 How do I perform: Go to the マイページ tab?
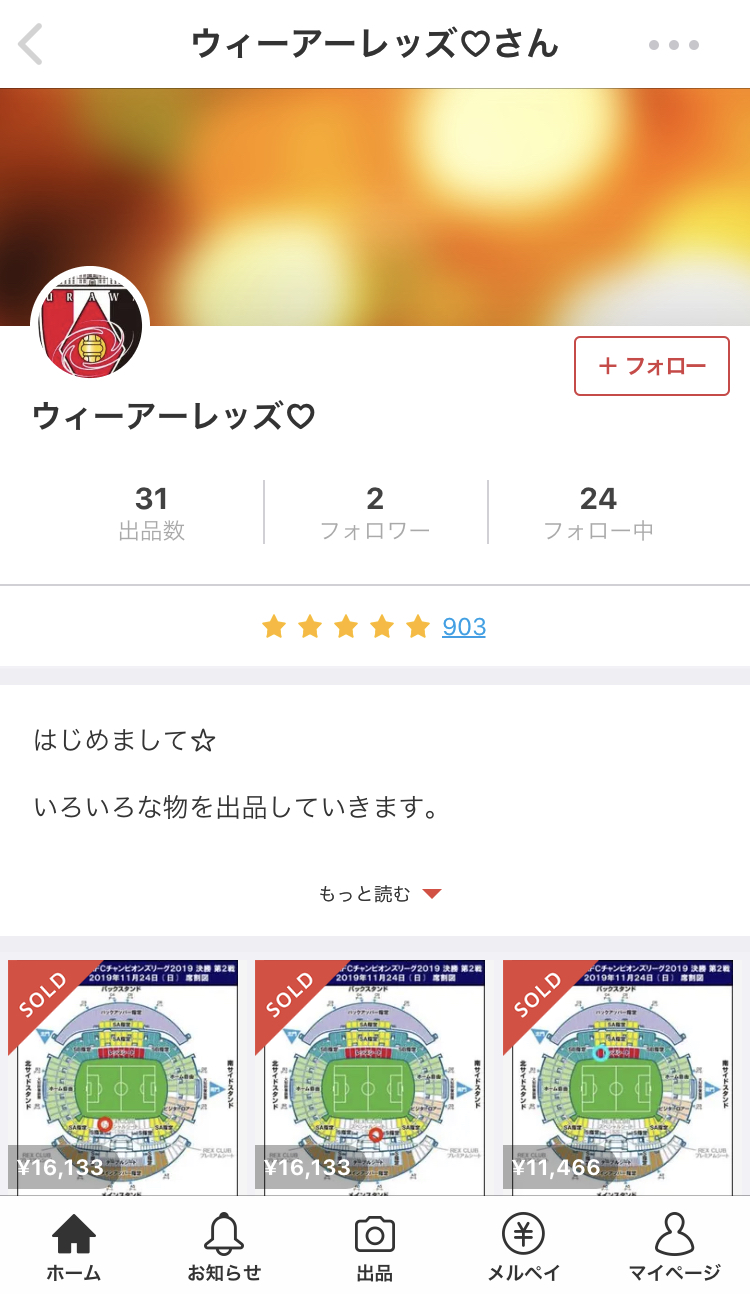pyautogui.click(x=674, y=1247)
